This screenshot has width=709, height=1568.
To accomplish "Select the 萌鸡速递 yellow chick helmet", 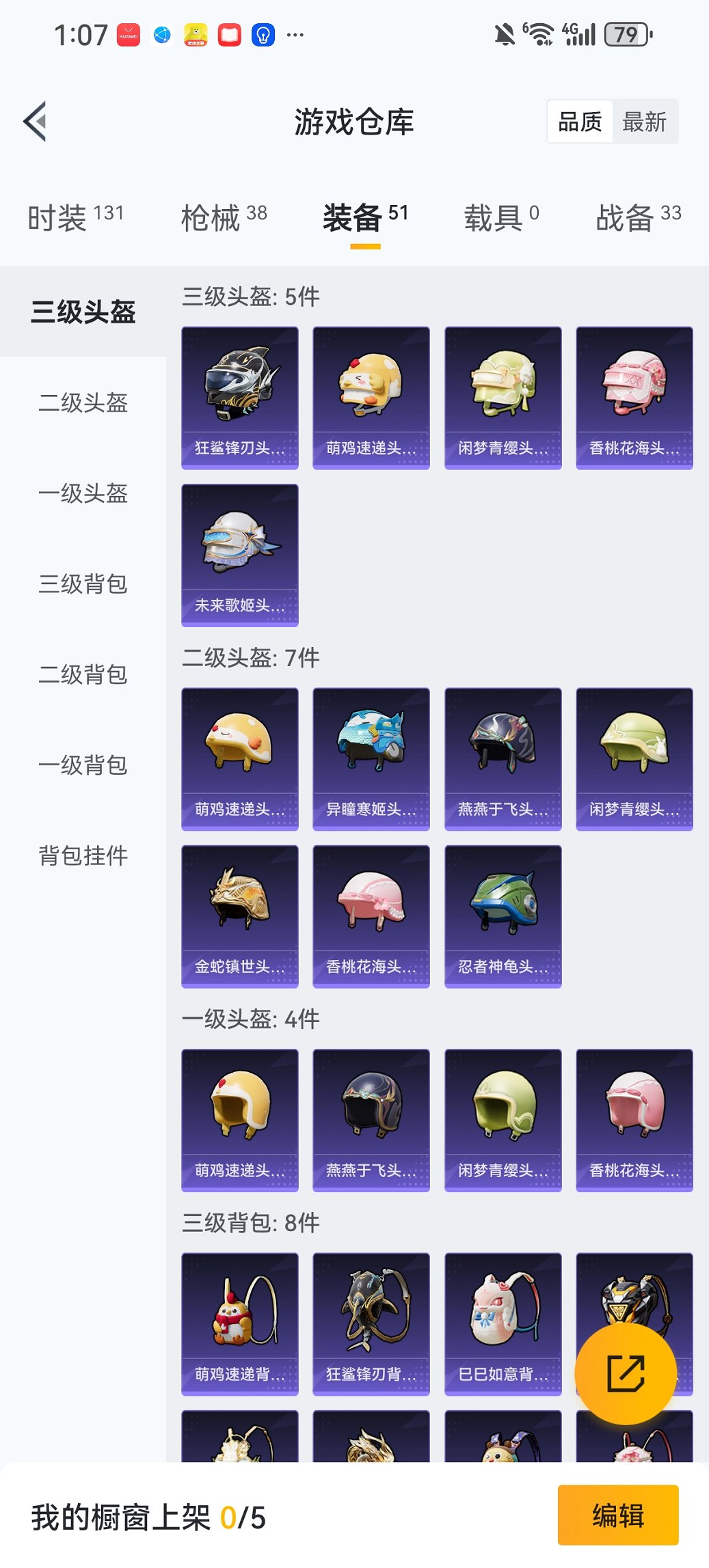I will click(x=371, y=396).
